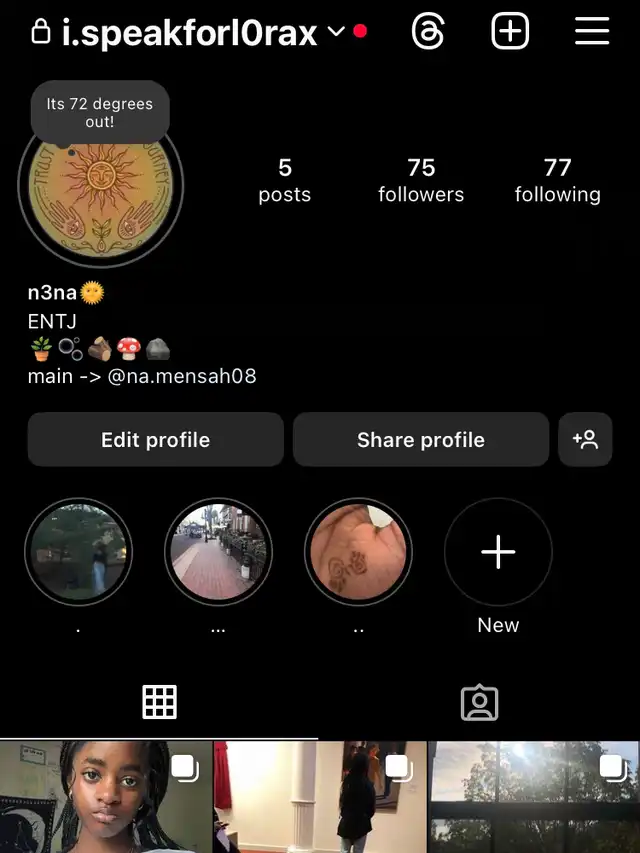Viewport: 640px width, 853px height.
Task: Open the "Its 72 degrees out!" note
Action: tap(100, 112)
